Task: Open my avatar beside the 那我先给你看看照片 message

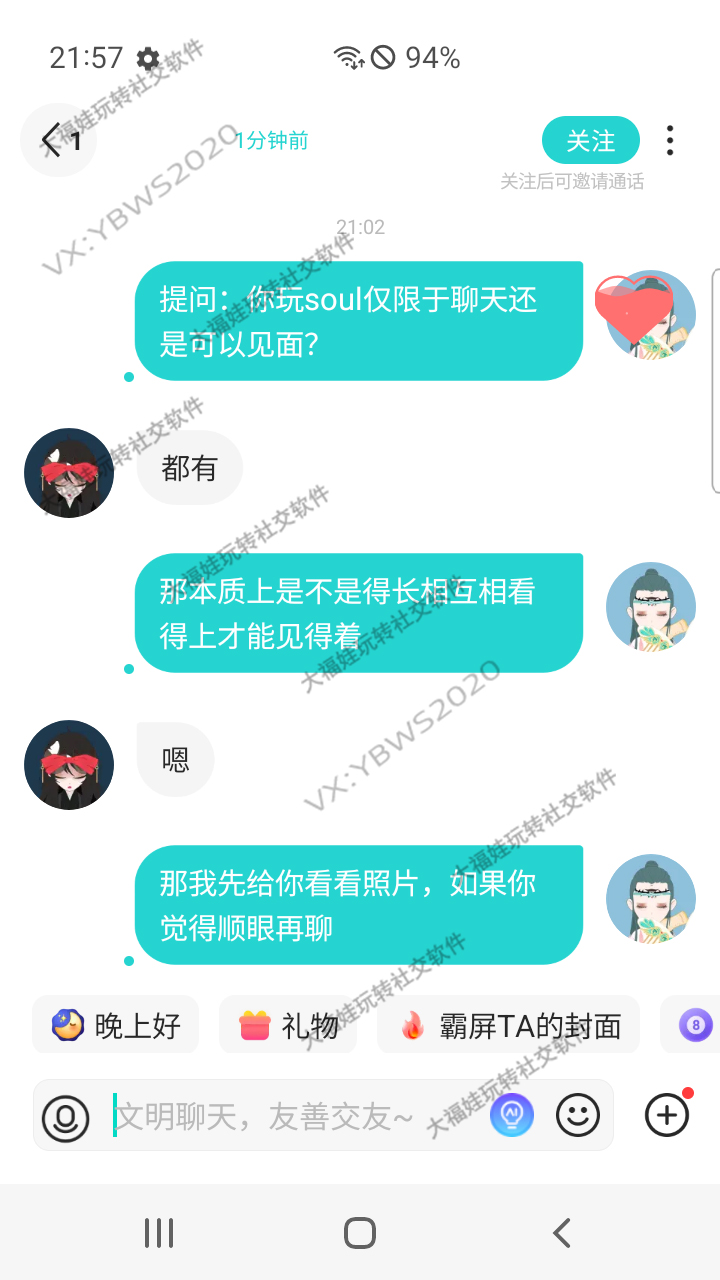Action: click(x=651, y=899)
